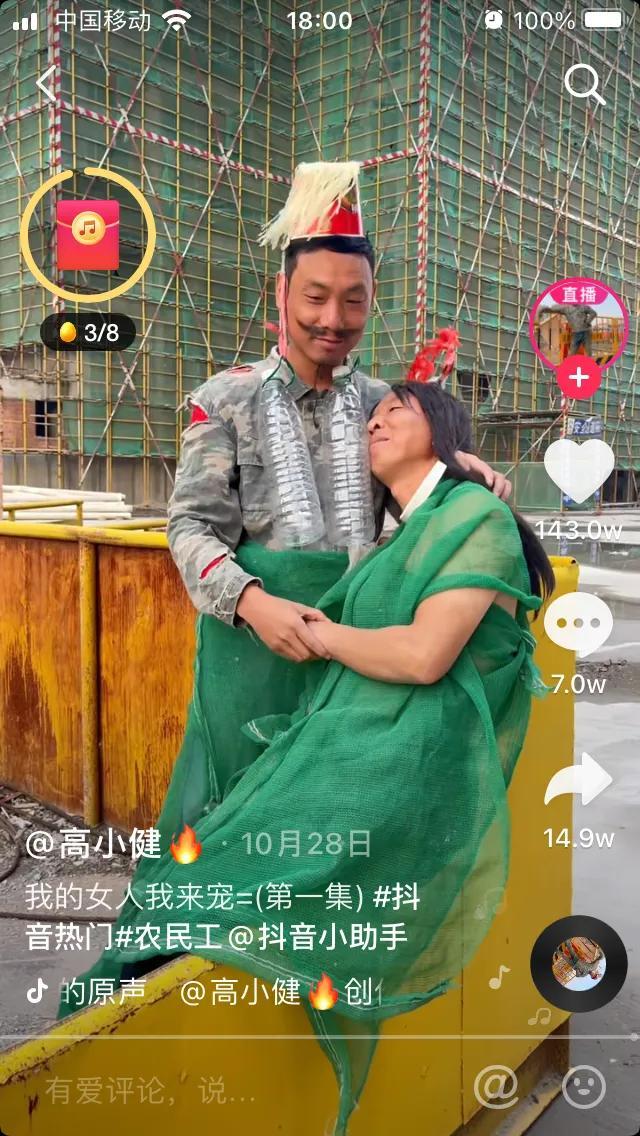Like this video with the heart

click(578, 470)
